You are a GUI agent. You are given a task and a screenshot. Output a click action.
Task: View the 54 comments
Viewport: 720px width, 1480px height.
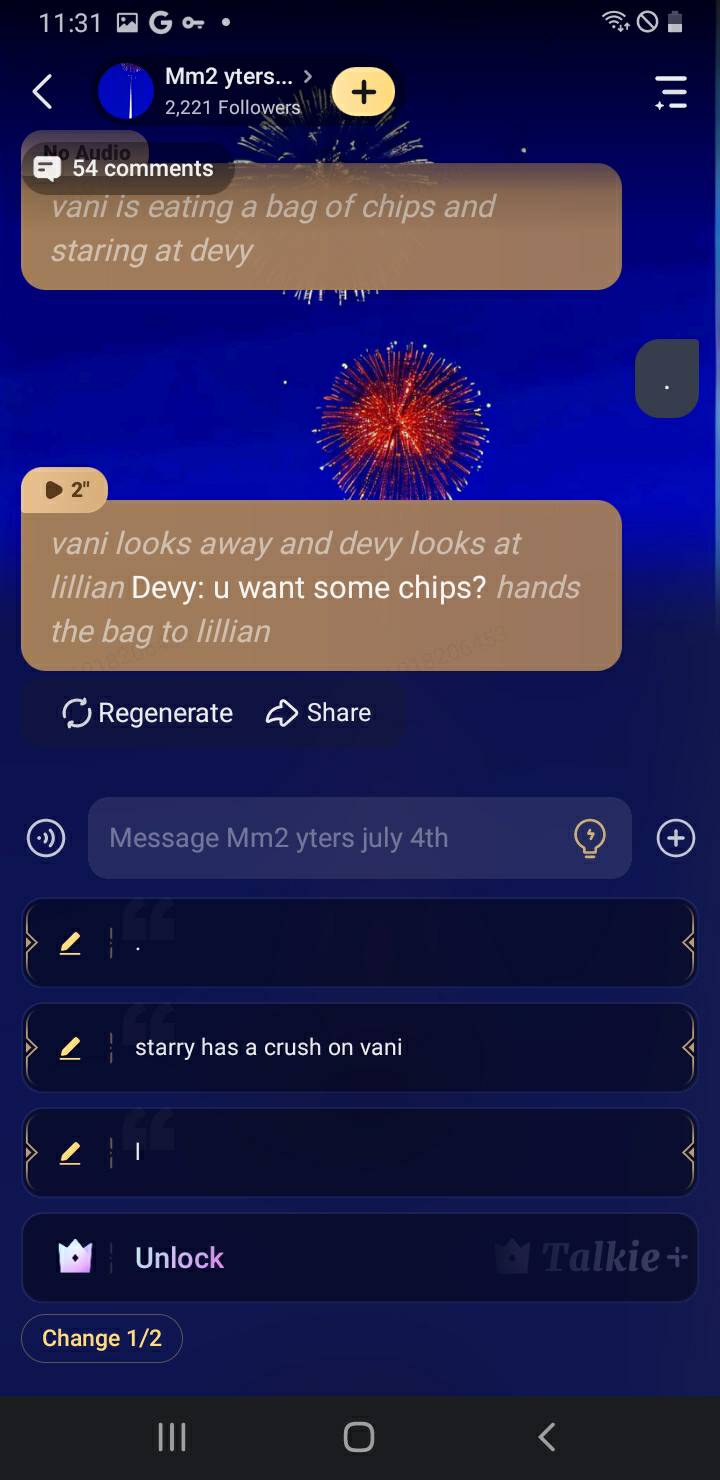(127, 168)
